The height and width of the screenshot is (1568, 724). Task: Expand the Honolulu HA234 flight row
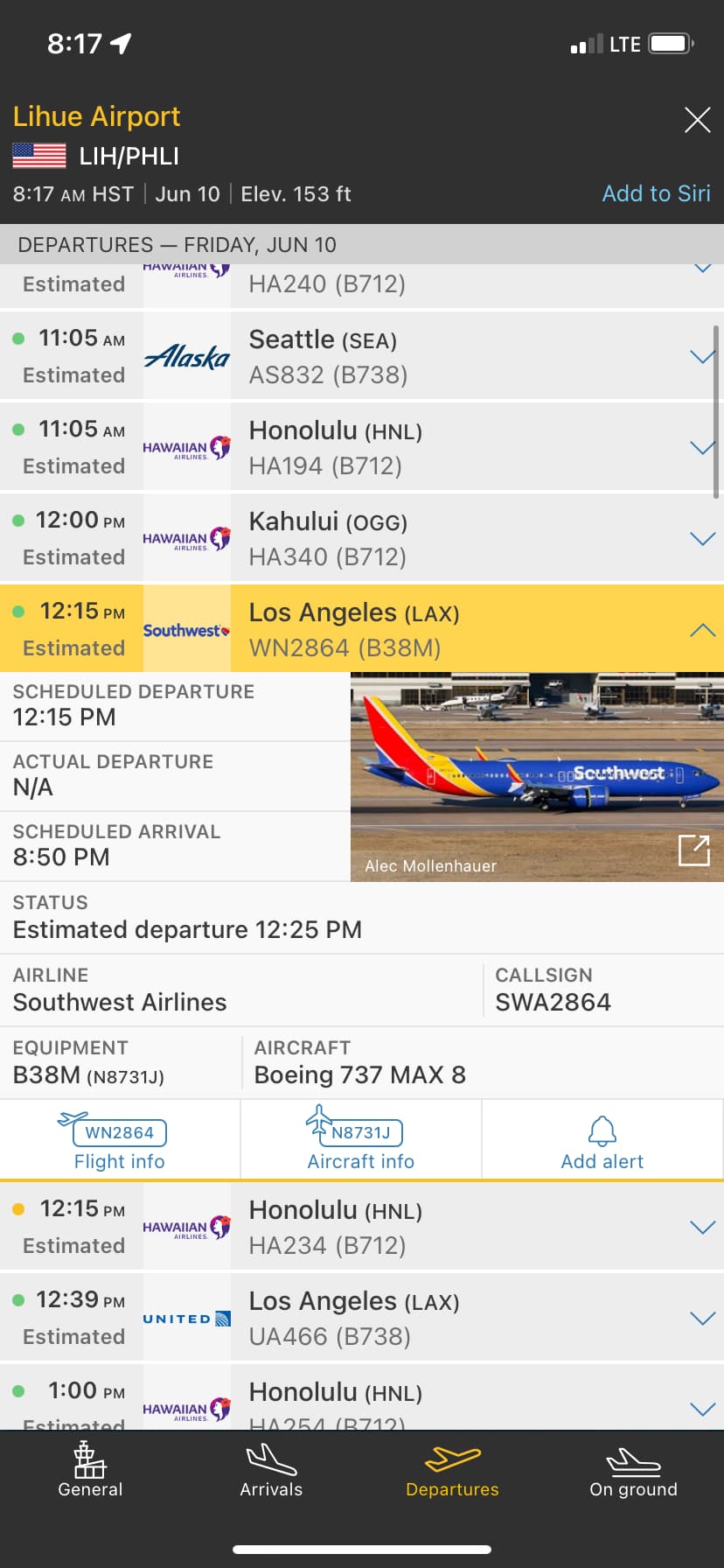point(702,1228)
